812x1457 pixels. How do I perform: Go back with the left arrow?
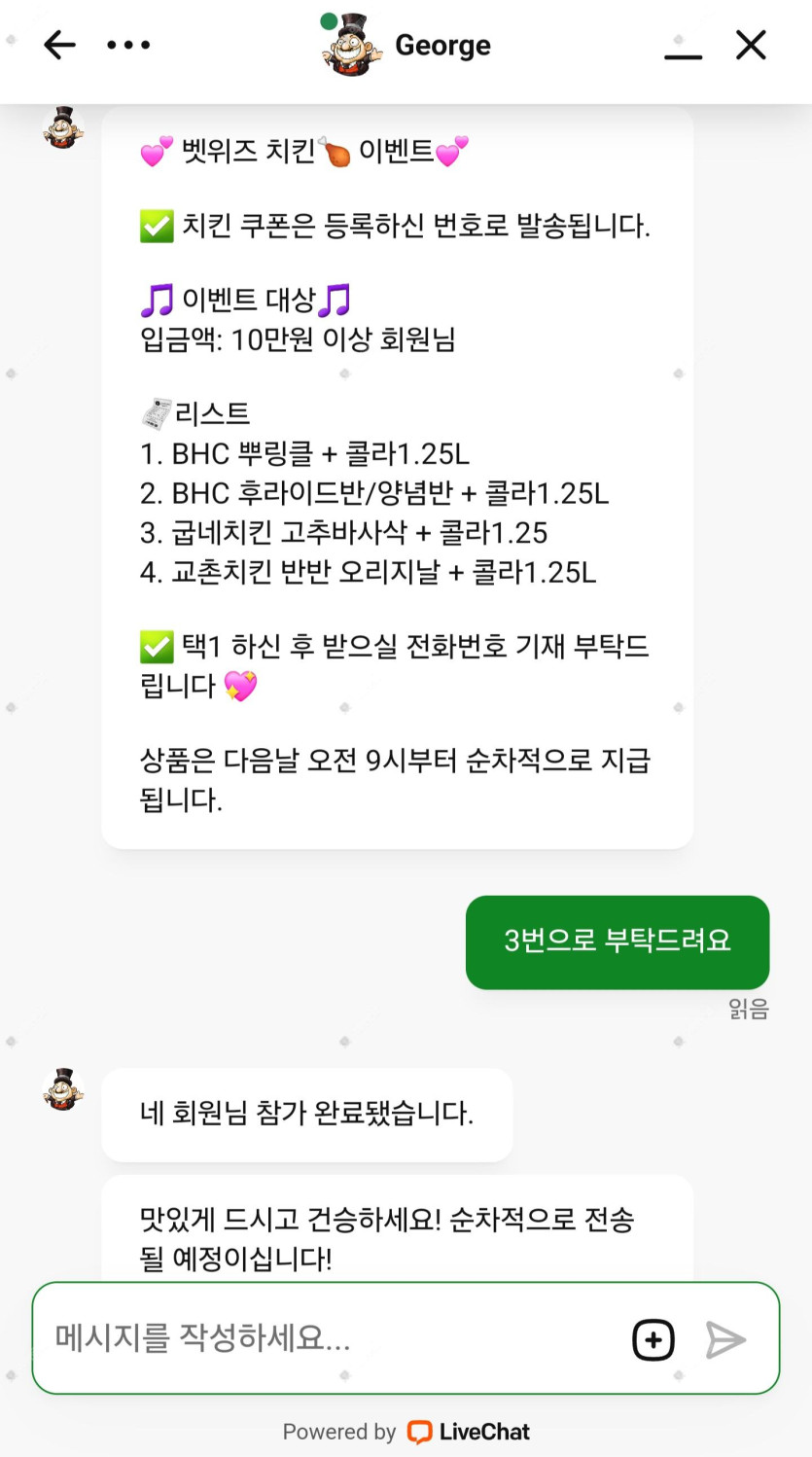point(60,45)
